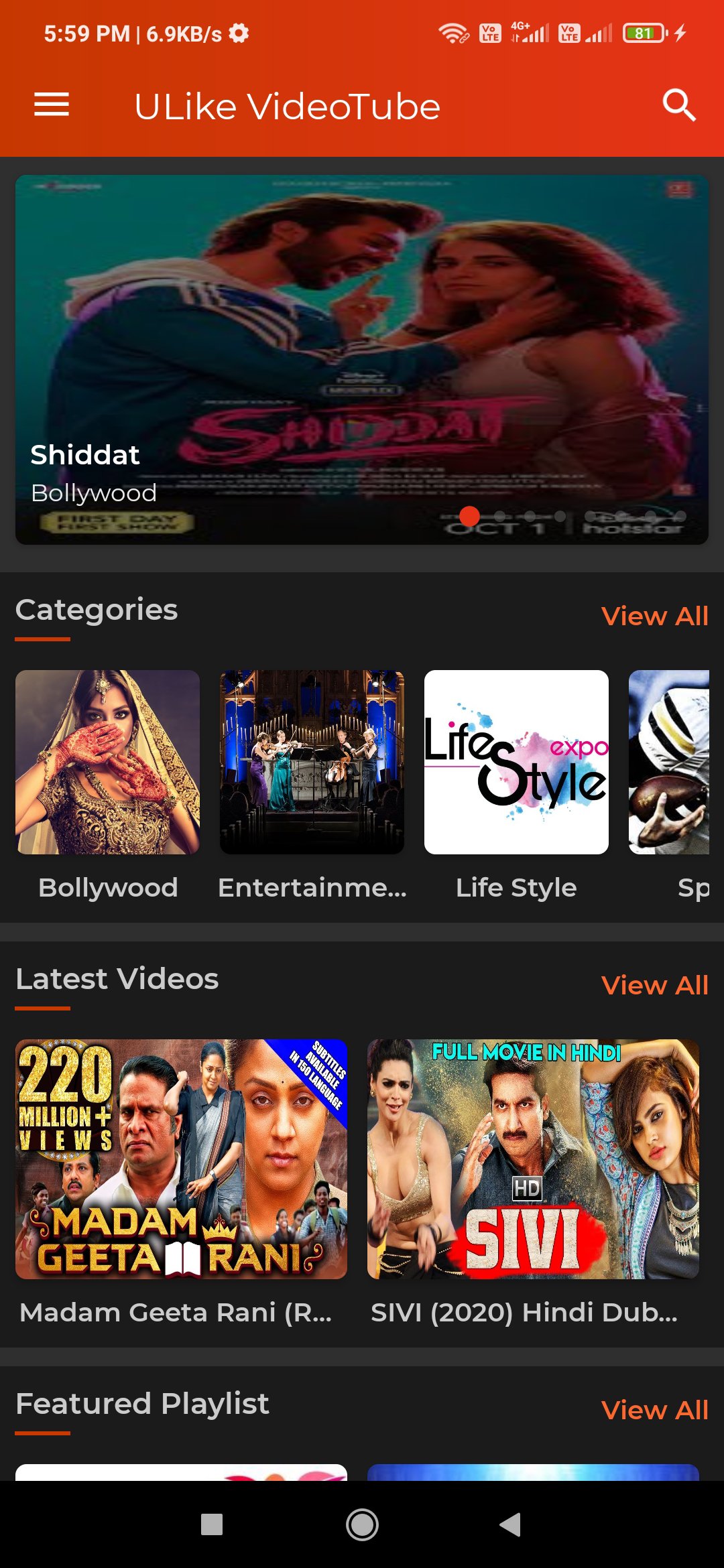View all categories
The width and height of the screenshot is (724, 1568).
point(654,616)
